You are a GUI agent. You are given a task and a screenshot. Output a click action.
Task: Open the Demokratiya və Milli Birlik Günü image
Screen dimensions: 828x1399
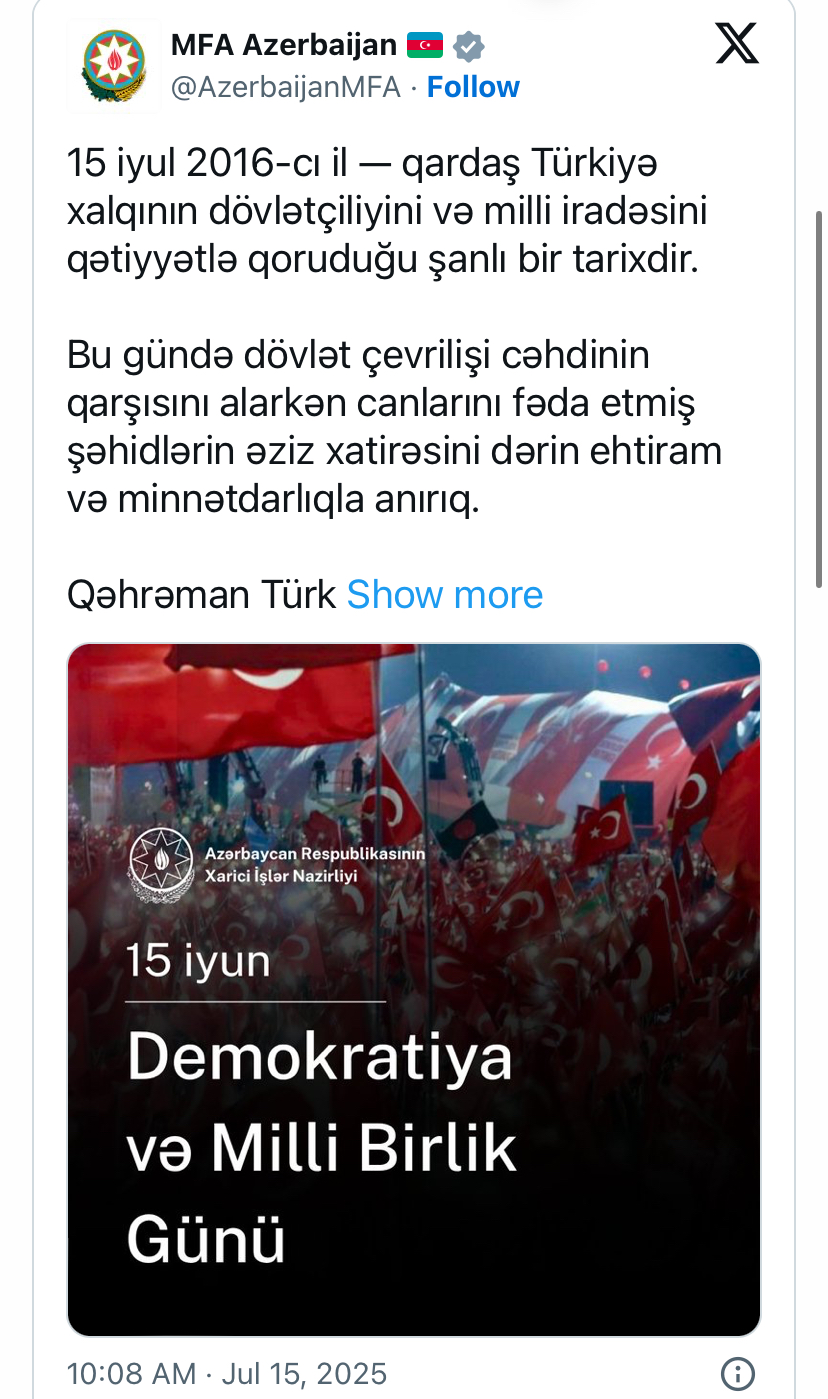coord(414,990)
